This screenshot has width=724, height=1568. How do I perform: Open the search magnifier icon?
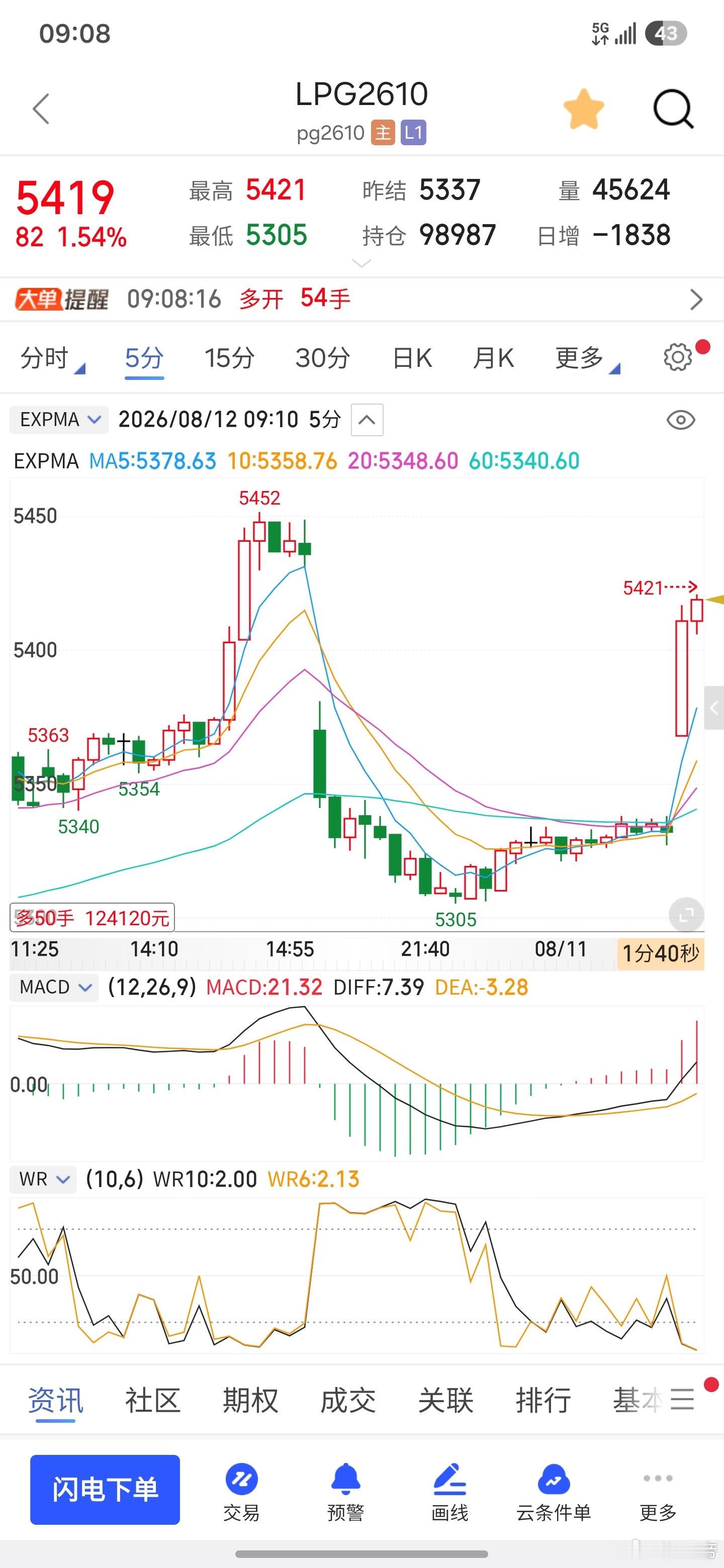coord(673,110)
